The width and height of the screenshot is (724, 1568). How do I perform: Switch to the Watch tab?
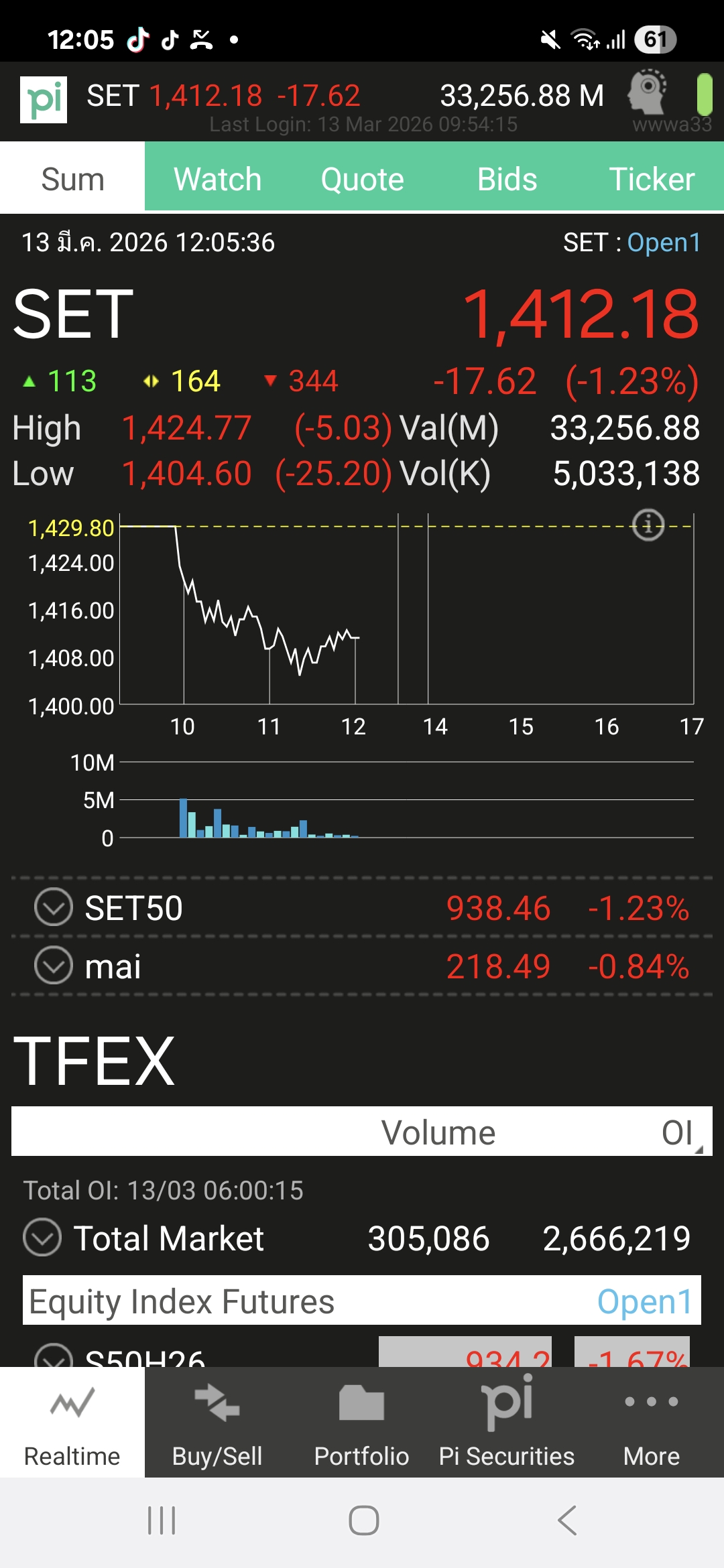[x=217, y=179]
